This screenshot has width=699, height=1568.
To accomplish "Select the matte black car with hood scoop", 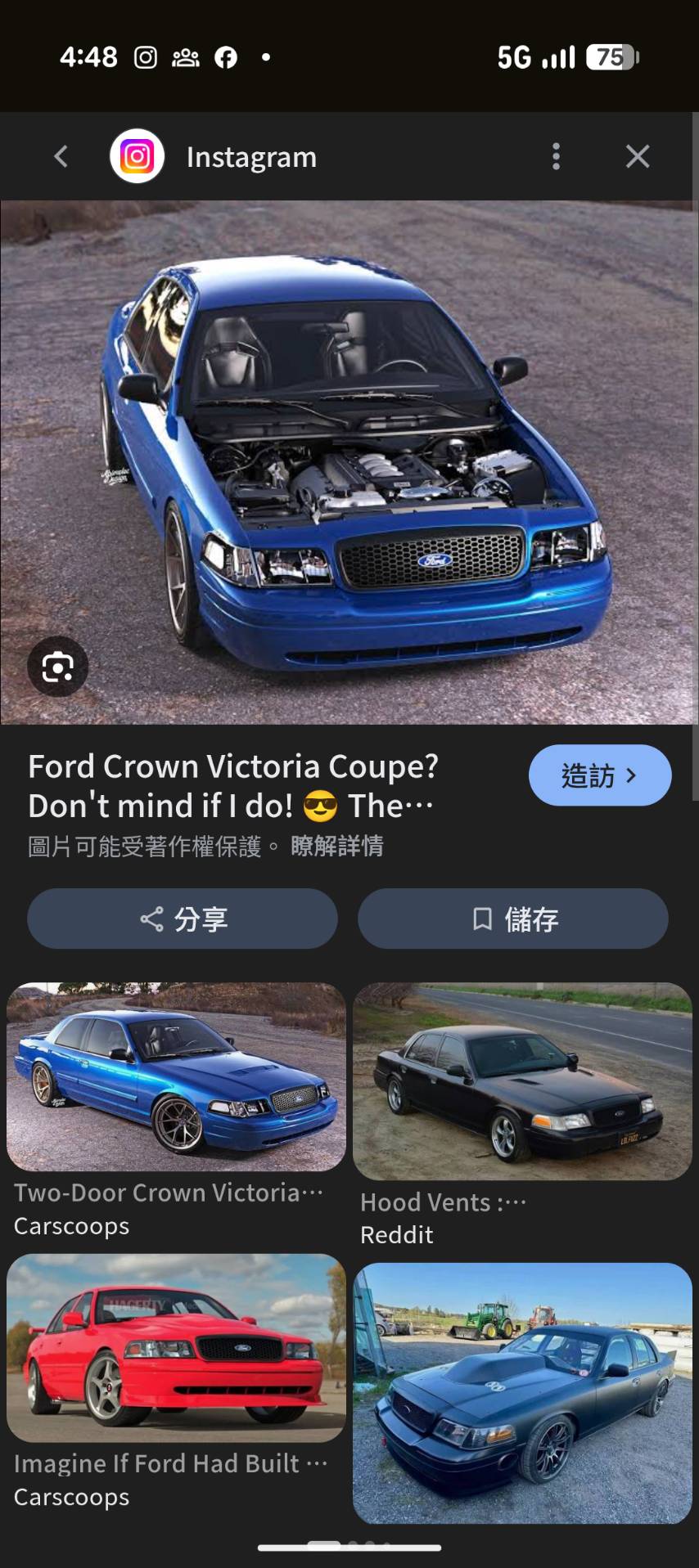I will [522, 1393].
